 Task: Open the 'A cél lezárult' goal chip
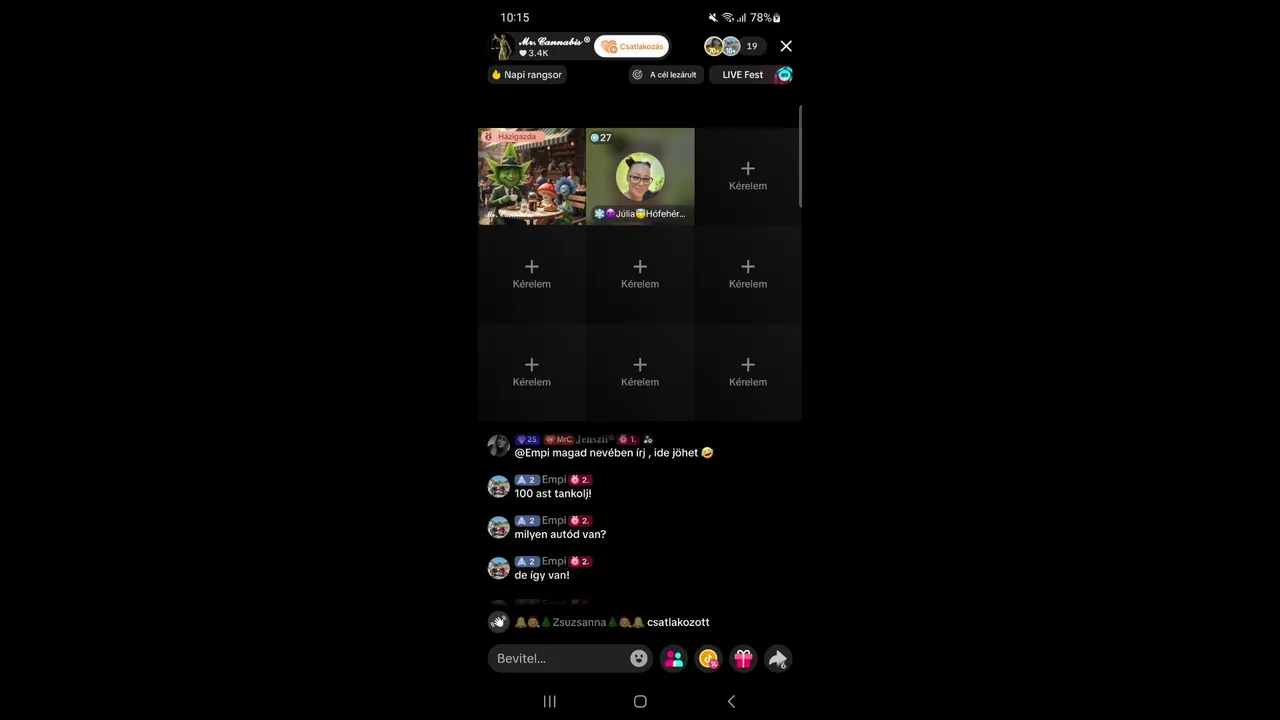[x=666, y=75]
